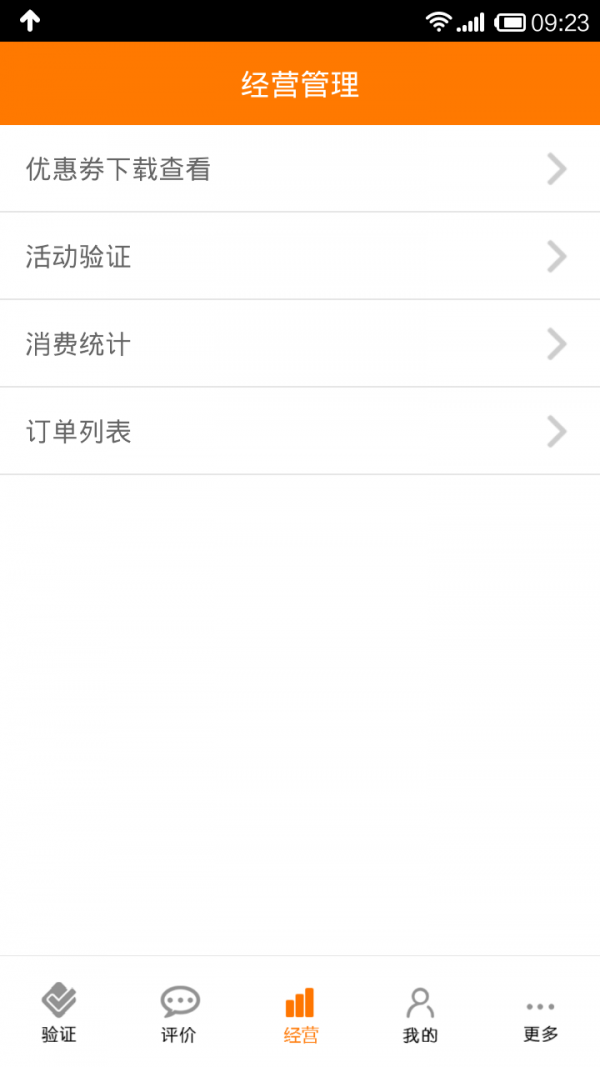This screenshot has height=1067, width=600.
Task: Open the 订单列表 order list
Action: (300, 431)
